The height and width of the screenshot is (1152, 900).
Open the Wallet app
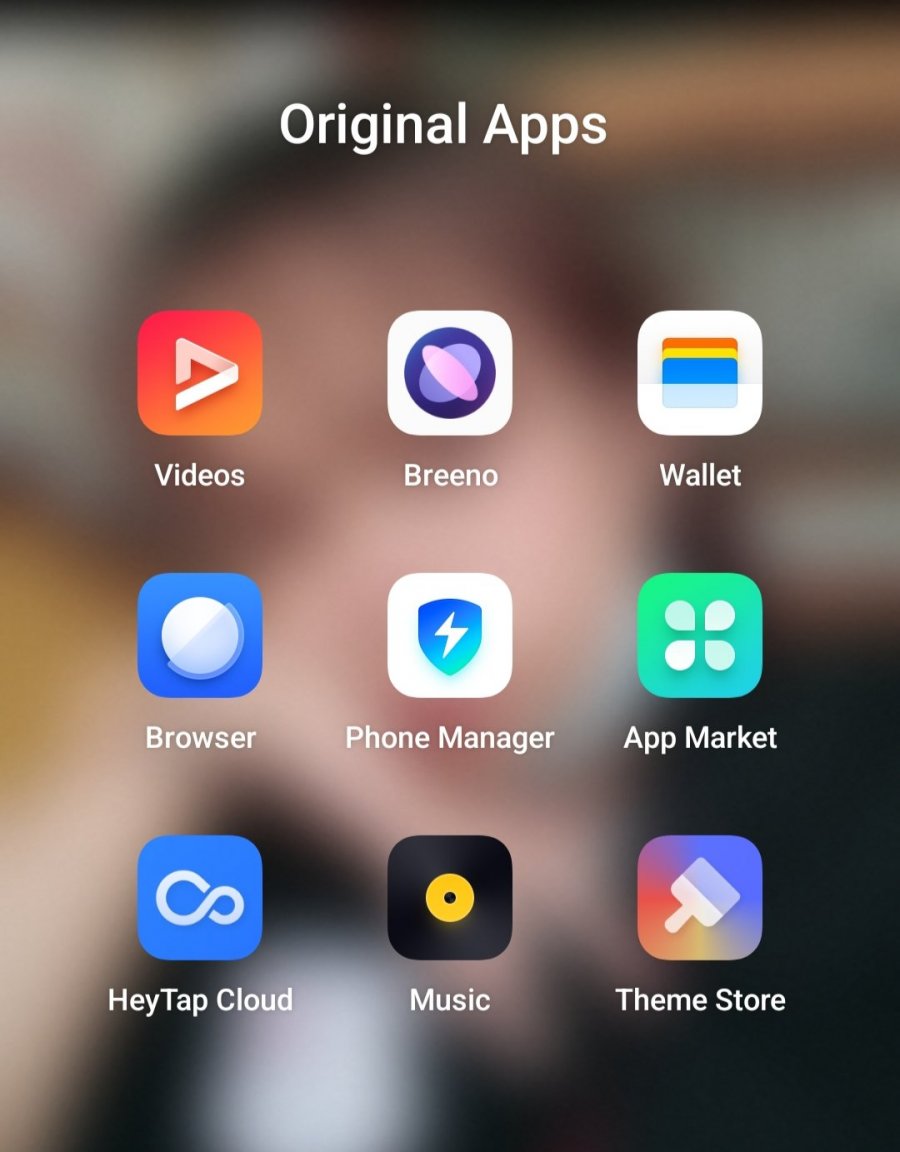tap(700, 373)
